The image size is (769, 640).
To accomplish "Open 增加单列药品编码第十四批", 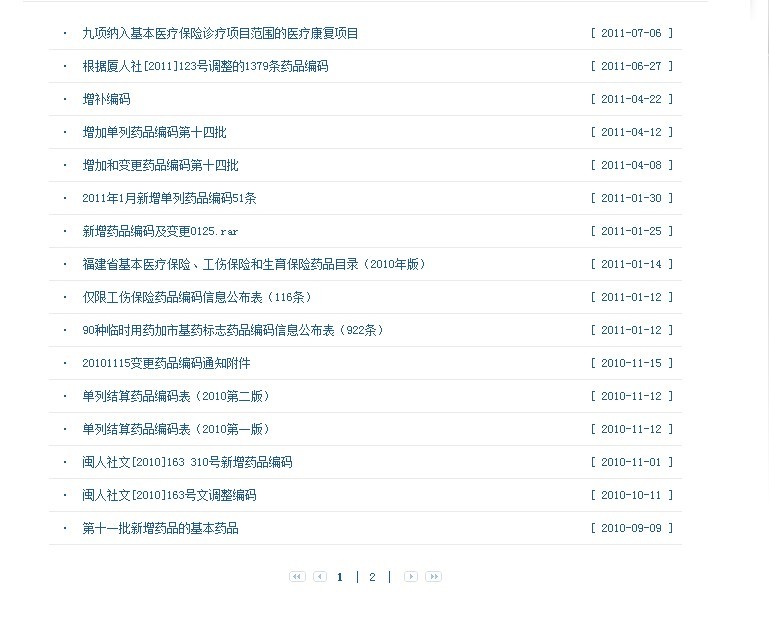I will point(154,132).
